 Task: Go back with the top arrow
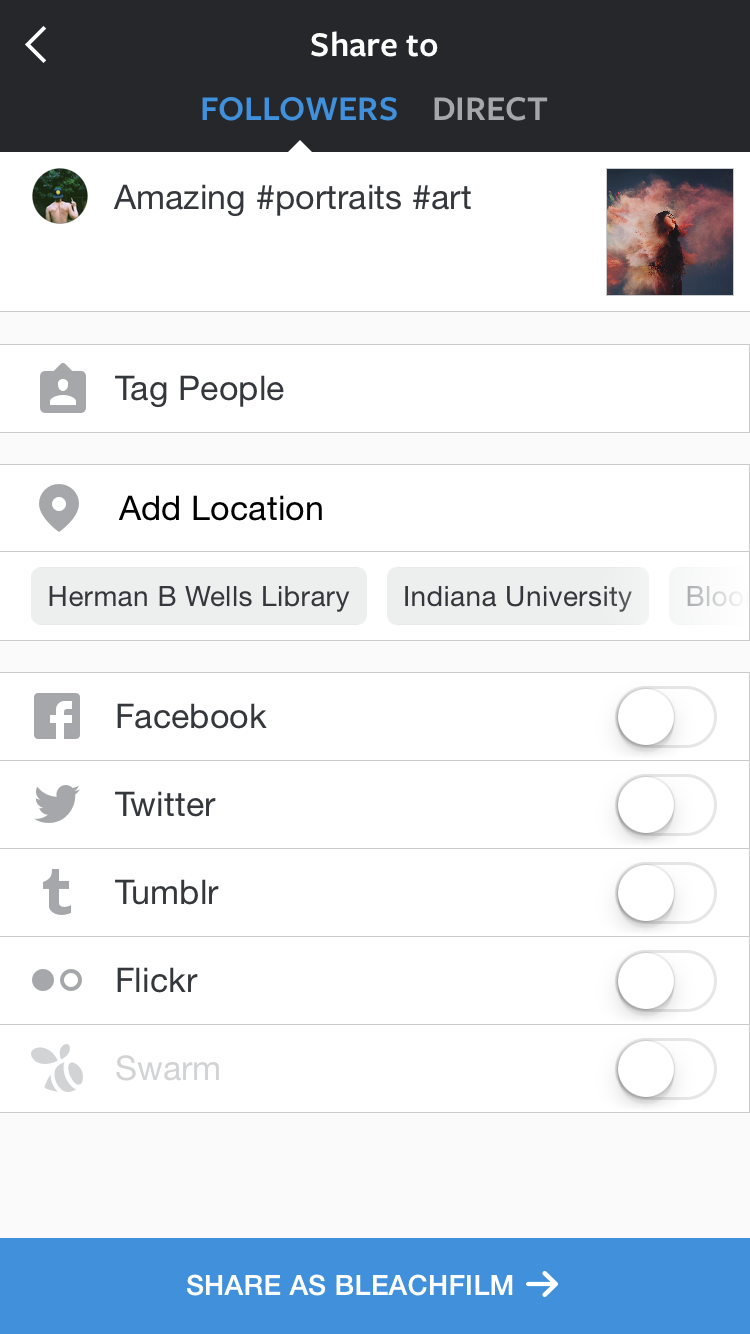coord(36,45)
